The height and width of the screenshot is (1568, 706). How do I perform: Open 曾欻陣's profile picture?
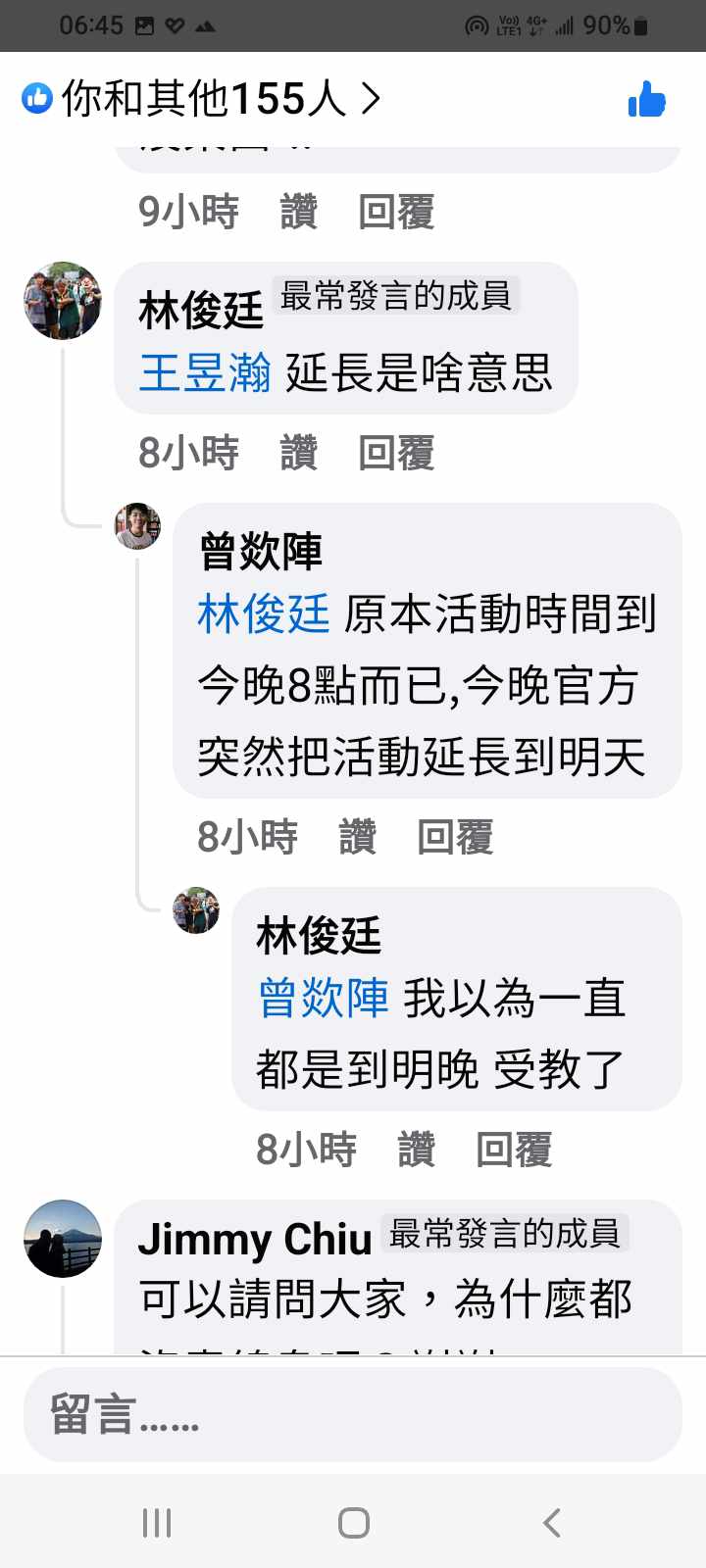coord(138,526)
